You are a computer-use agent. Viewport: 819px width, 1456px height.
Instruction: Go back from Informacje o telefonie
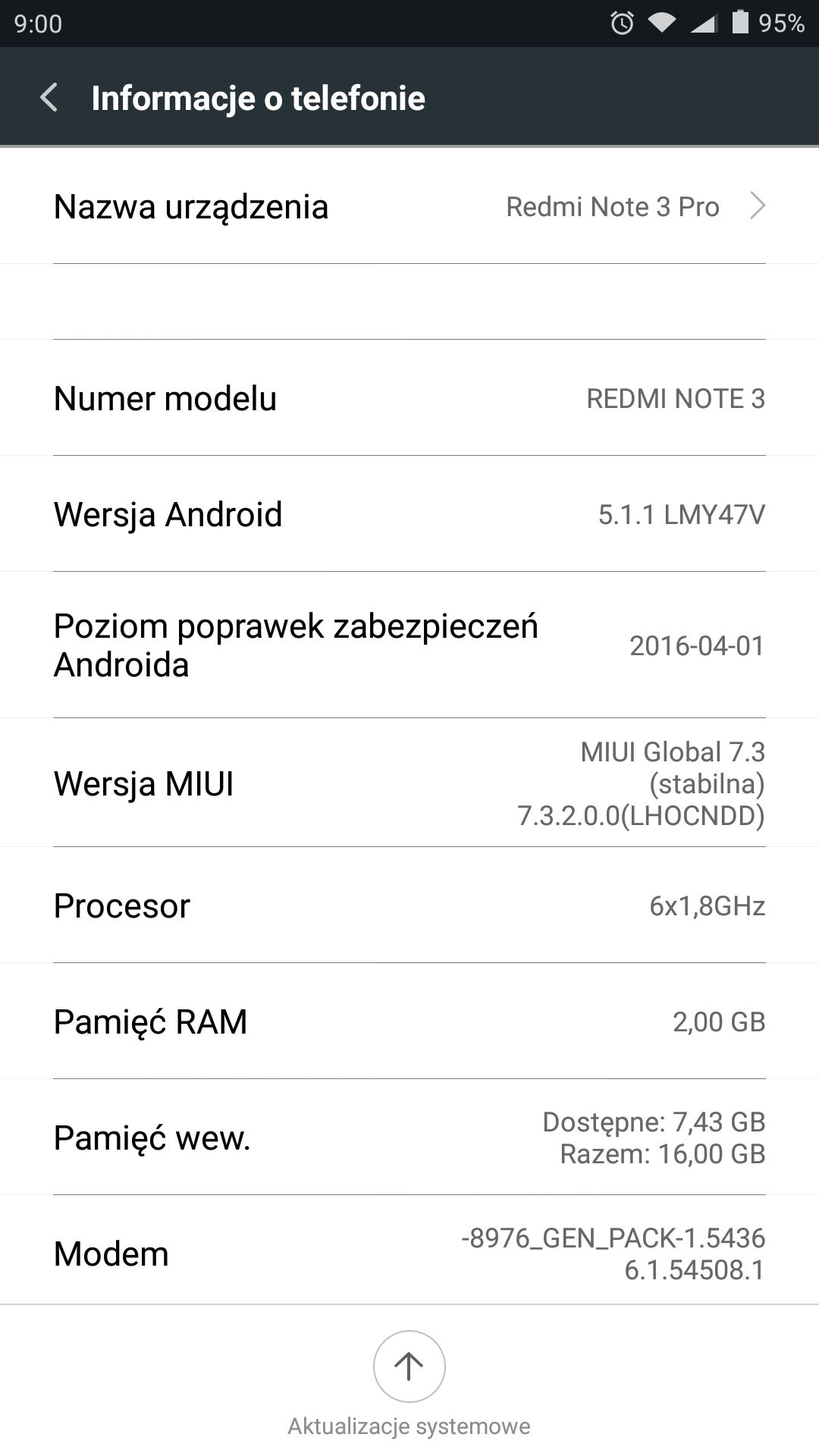tap(49, 98)
